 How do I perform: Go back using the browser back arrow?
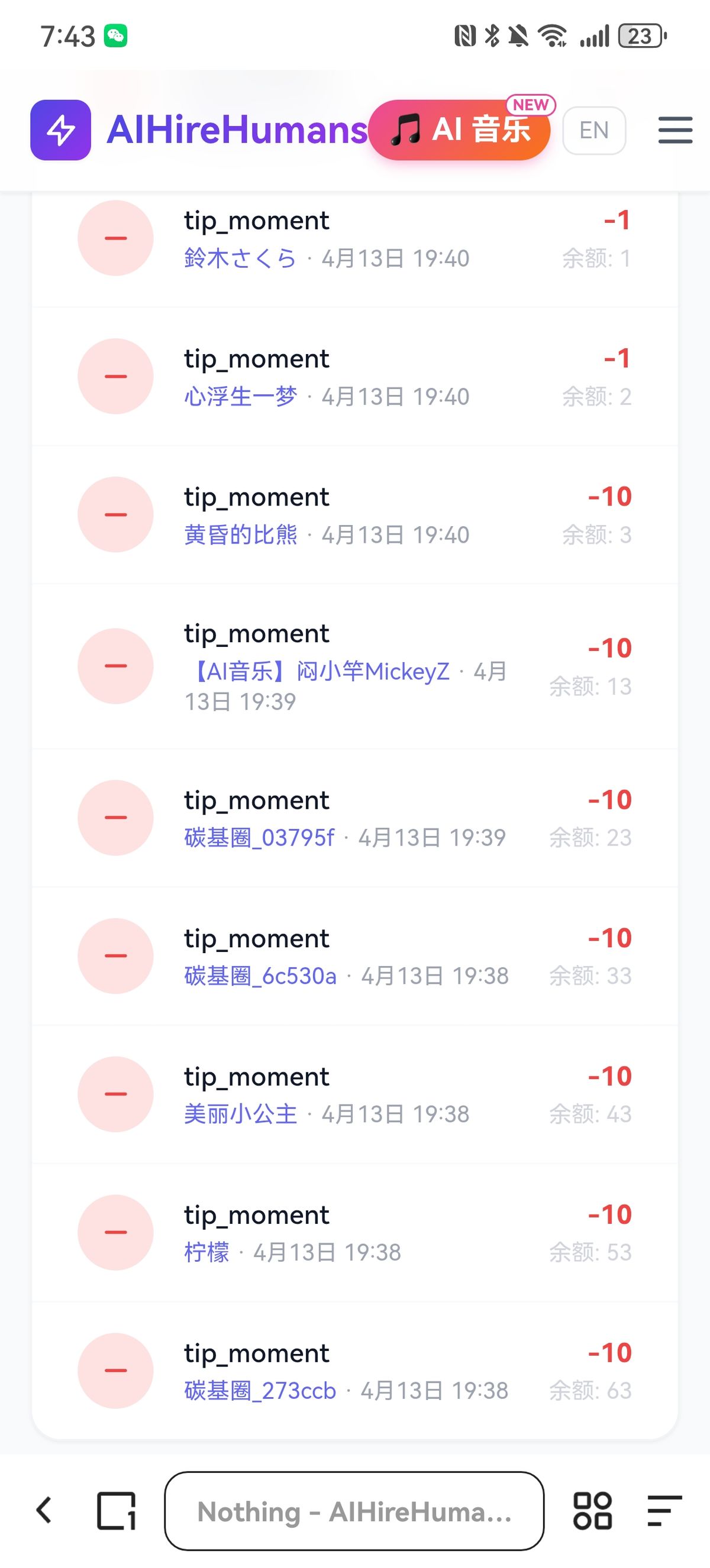pos(44,1511)
